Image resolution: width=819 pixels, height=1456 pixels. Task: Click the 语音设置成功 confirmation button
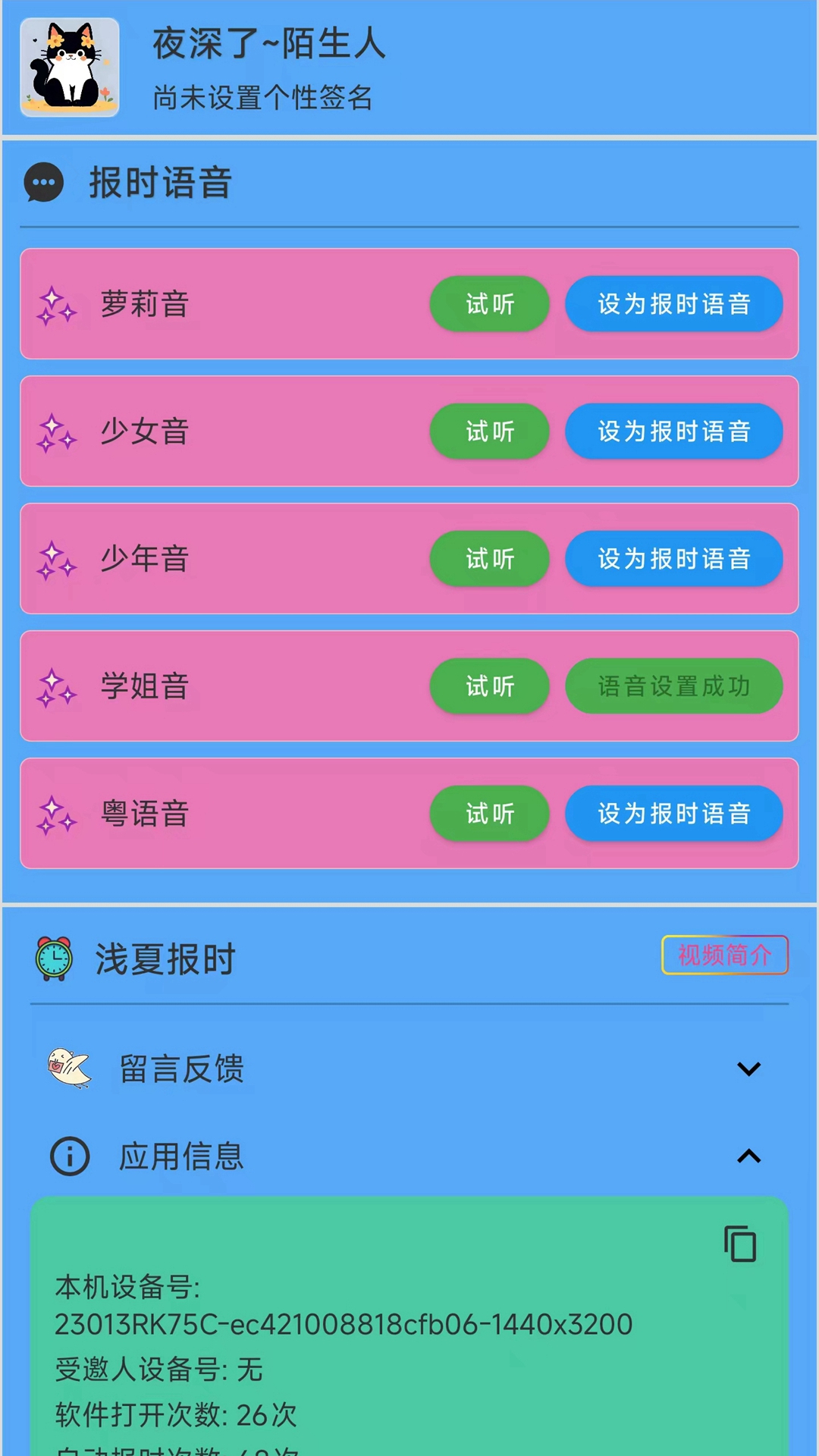[673, 686]
